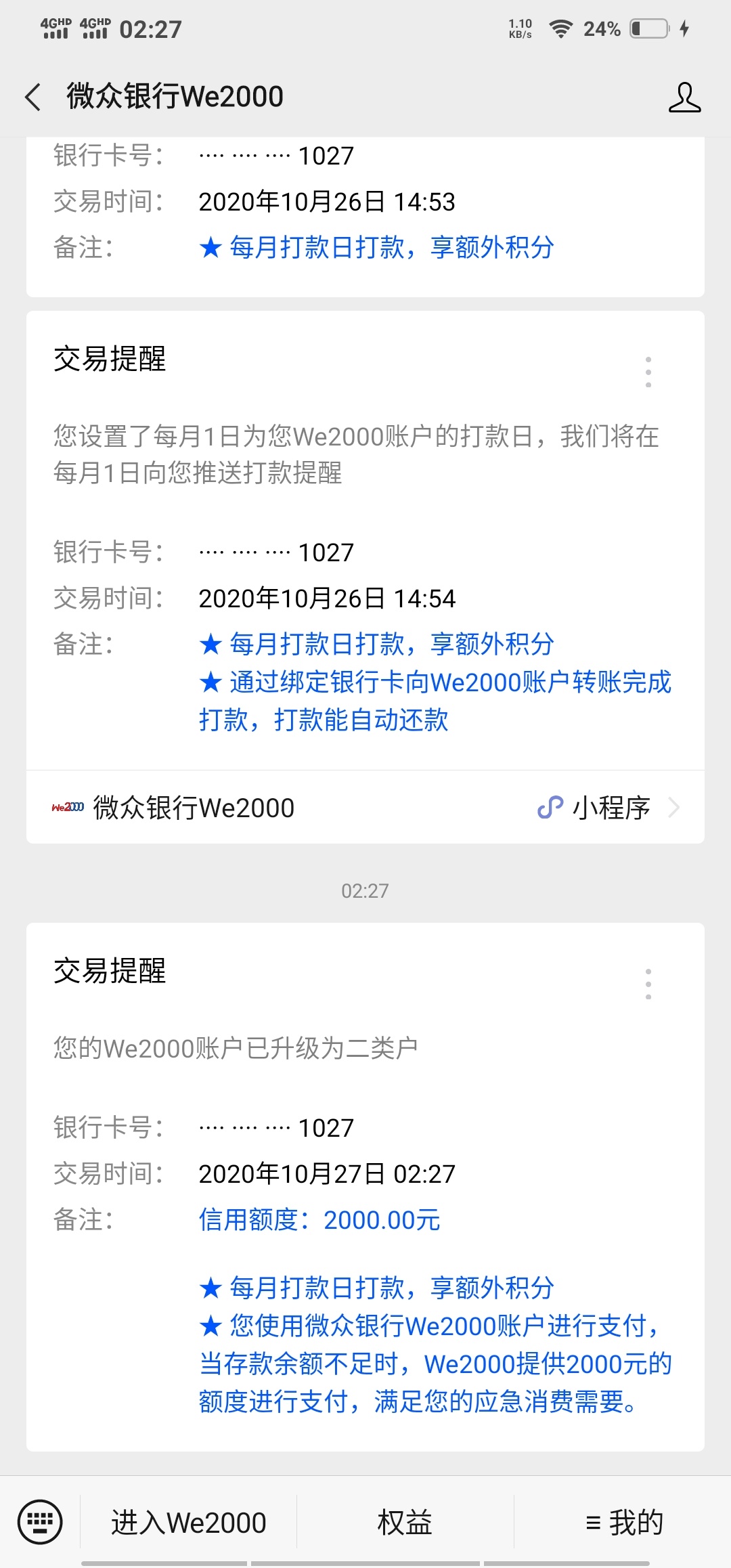This screenshot has height=1568, width=731.
Task: Open the 微众银行We2000 mini program row
Action: 365,807
